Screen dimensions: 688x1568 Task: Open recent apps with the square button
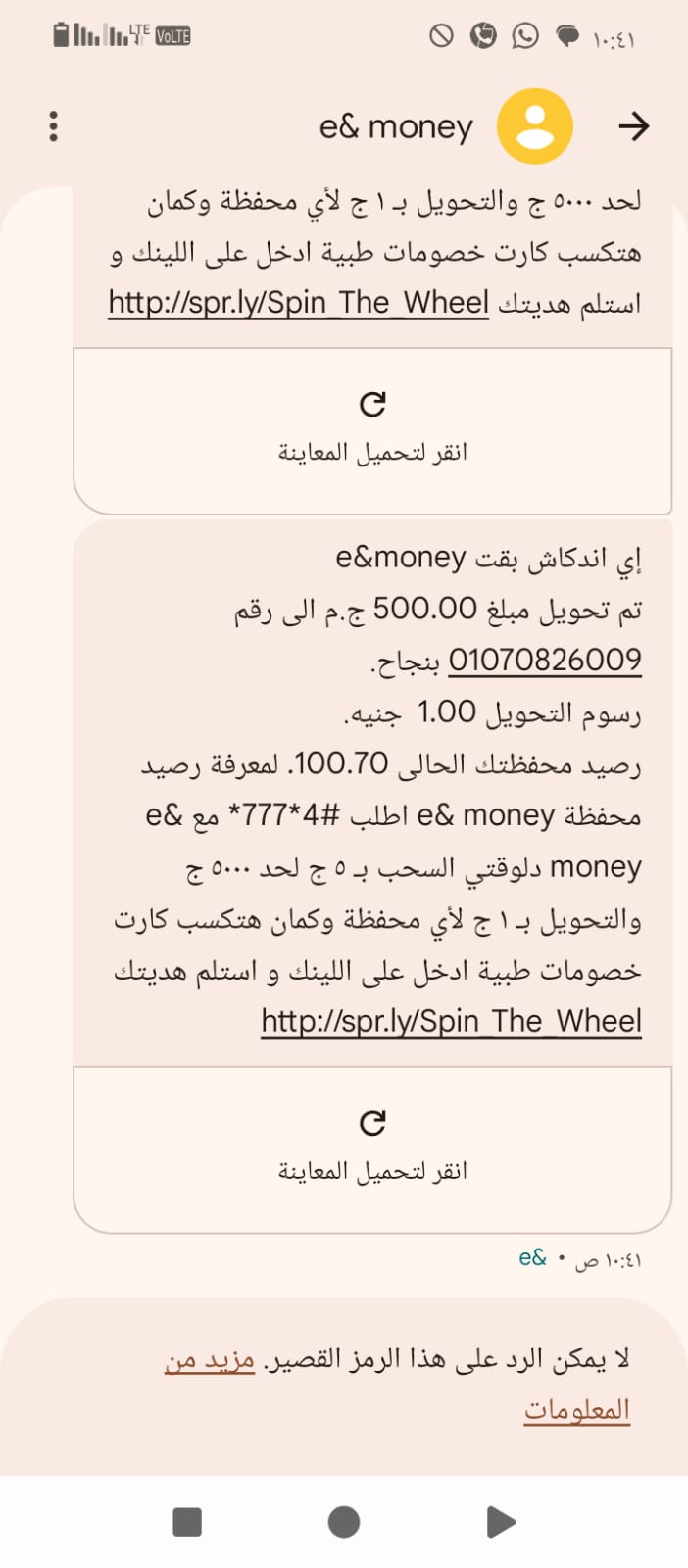187,1522
